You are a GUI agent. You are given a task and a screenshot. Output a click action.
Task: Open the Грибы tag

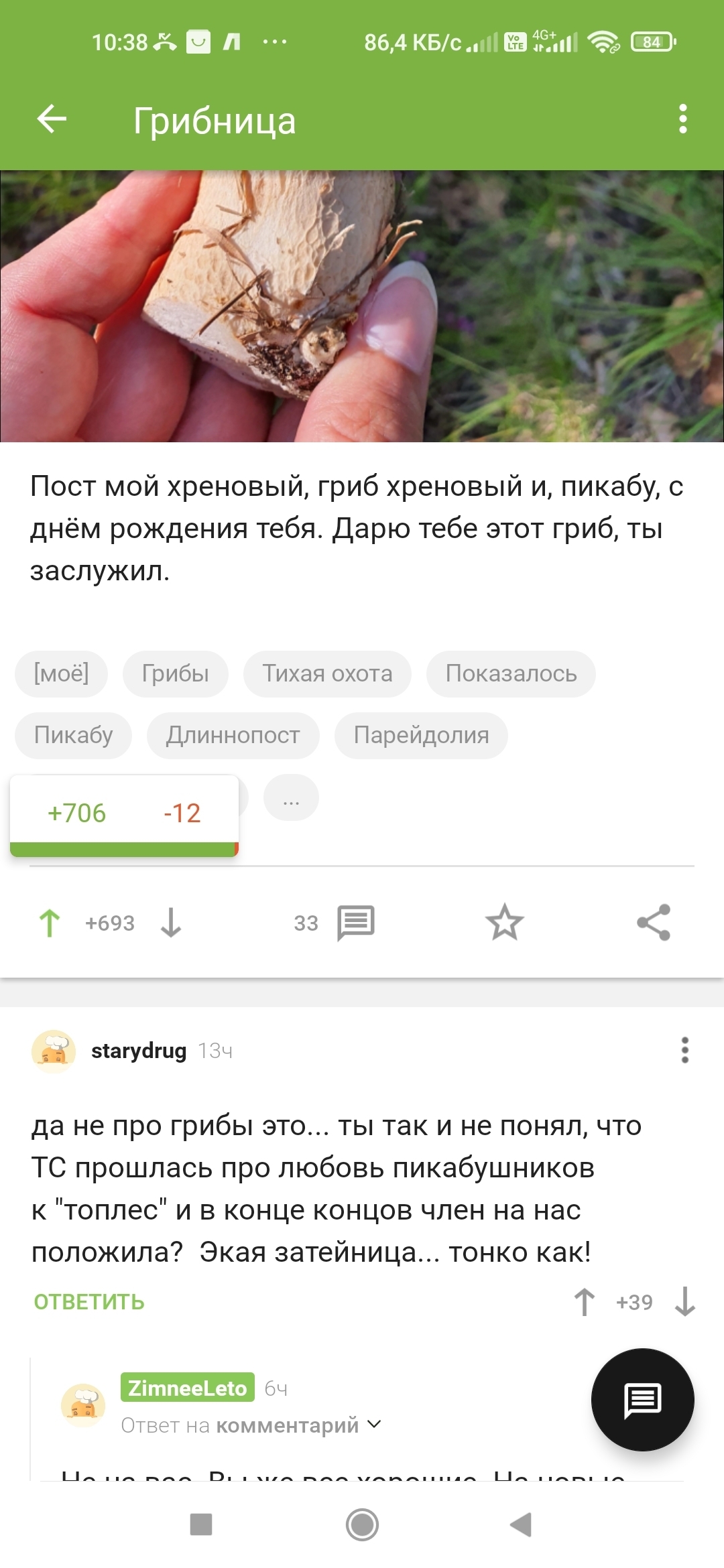coord(175,673)
